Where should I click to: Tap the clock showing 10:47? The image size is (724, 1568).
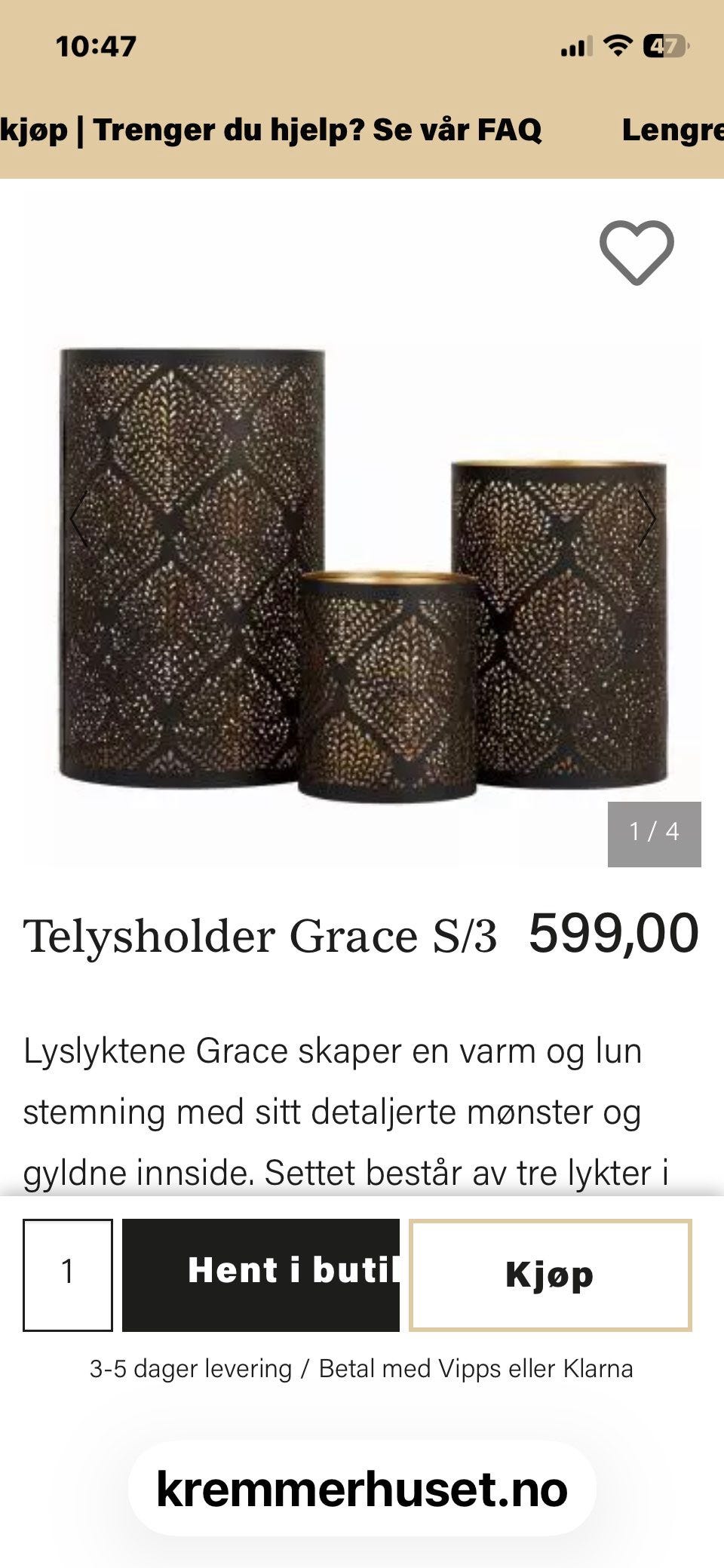click(x=94, y=45)
